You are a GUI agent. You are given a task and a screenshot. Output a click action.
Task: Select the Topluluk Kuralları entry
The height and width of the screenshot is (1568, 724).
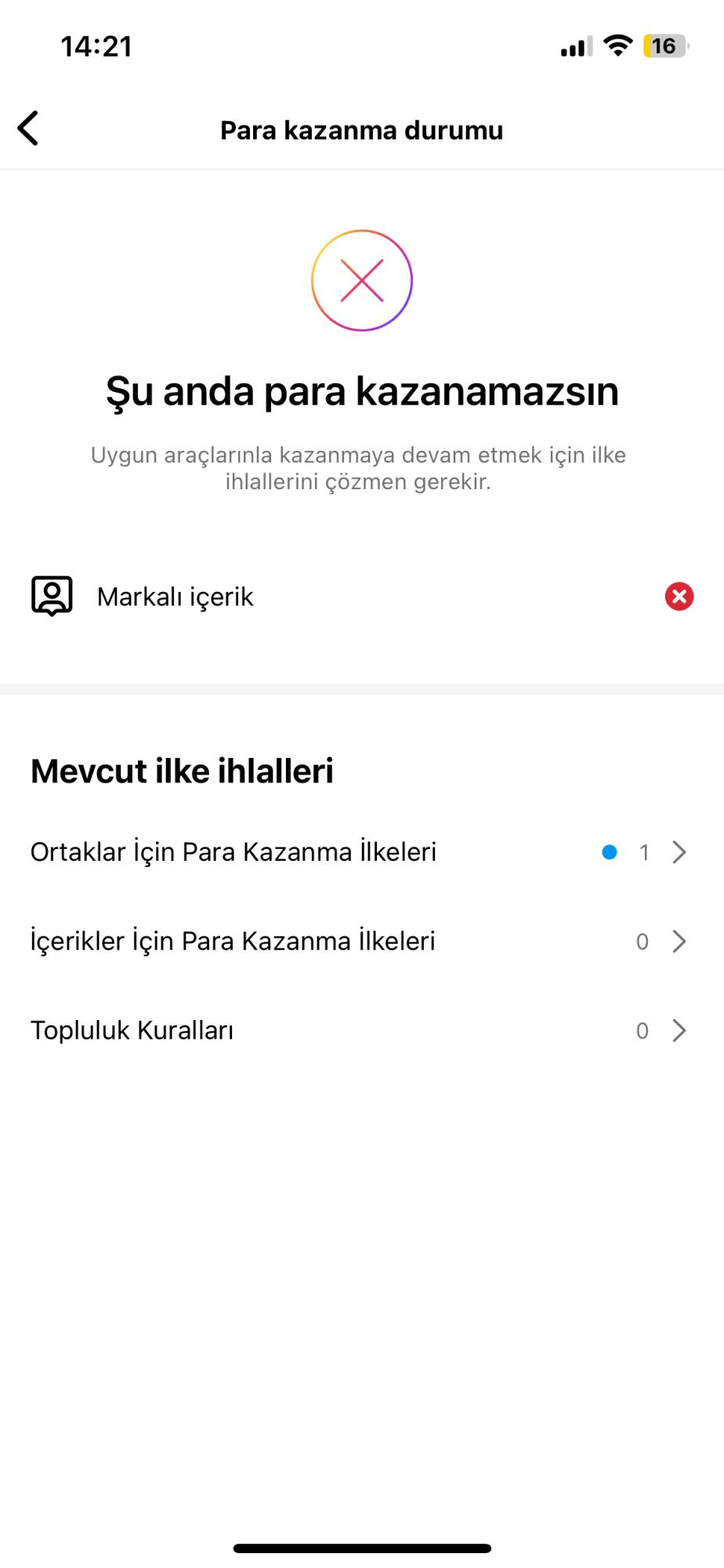(132, 1030)
